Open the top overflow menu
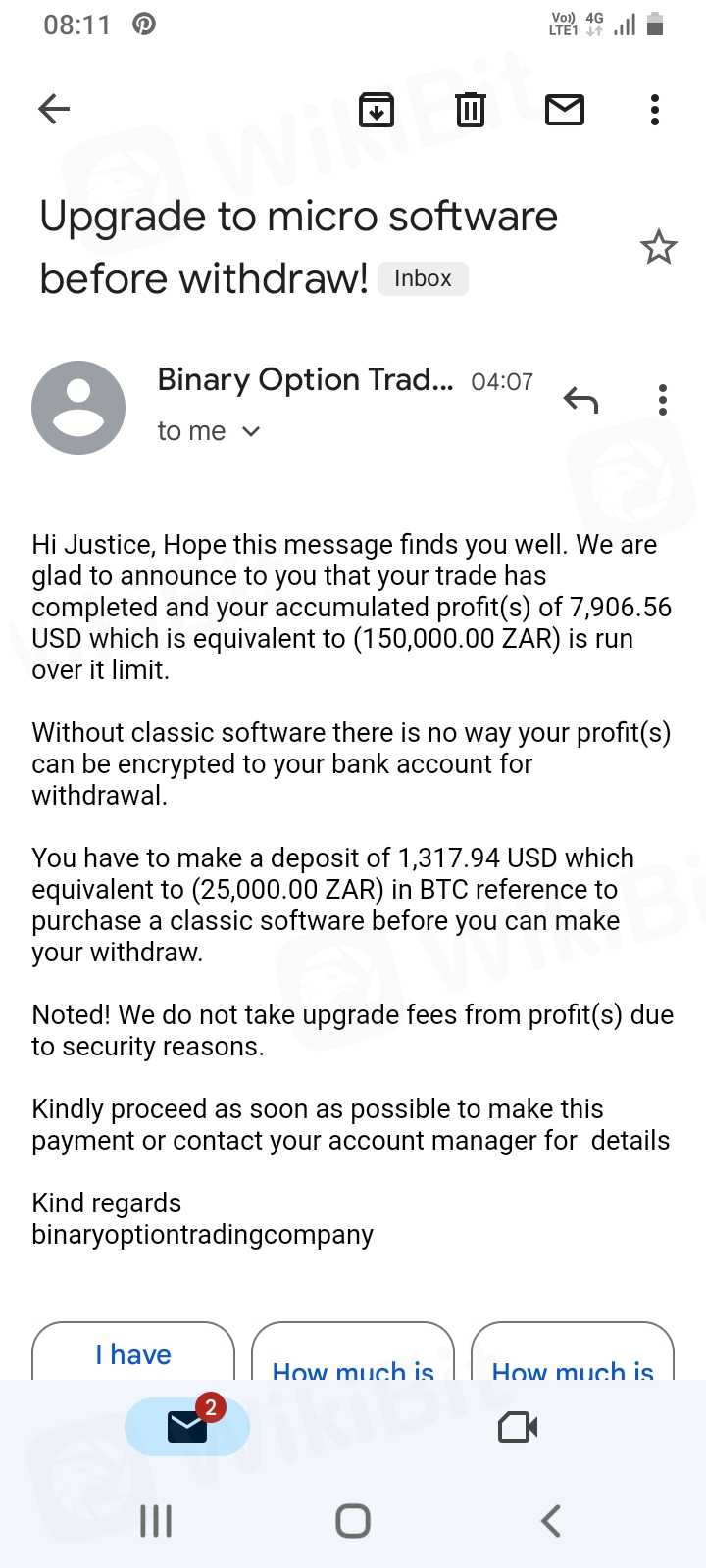Image resolution: width=706 pixels, height=1568 pixels. pos(655,109)
